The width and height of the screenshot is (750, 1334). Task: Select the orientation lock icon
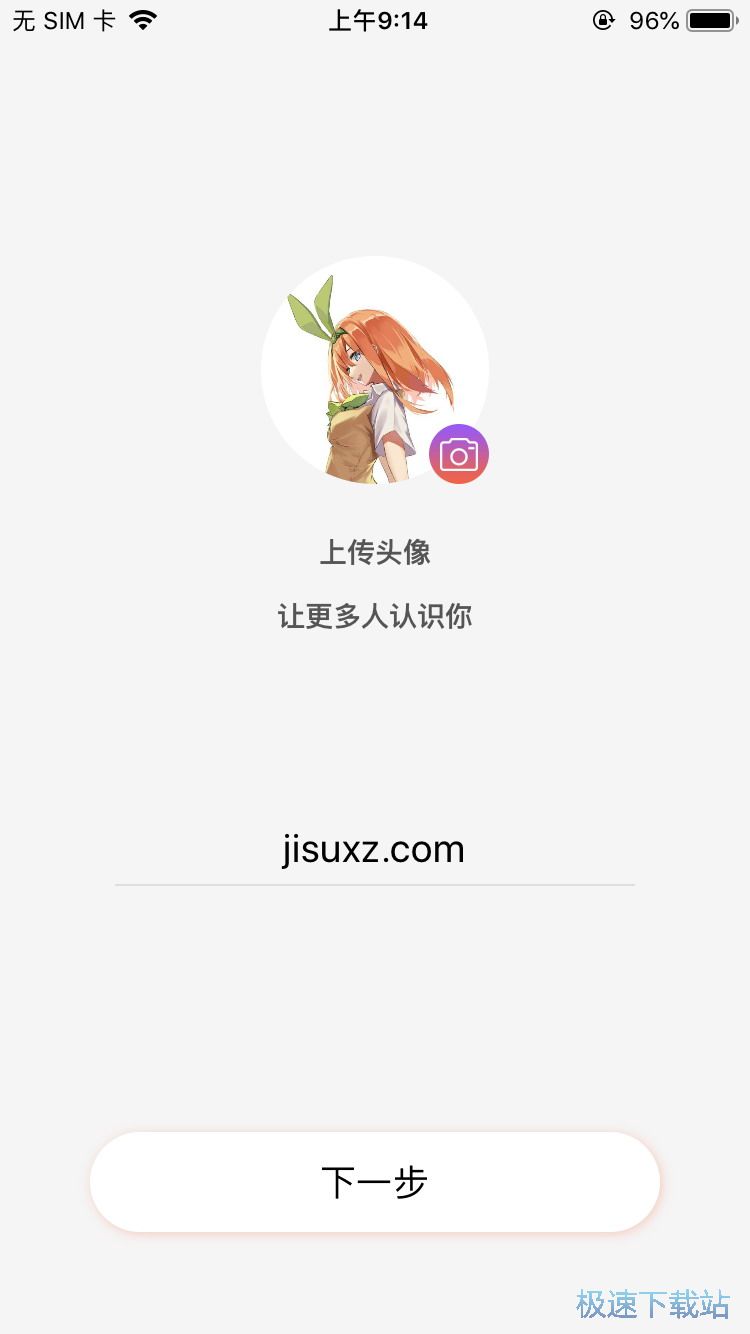click(602, 20)
